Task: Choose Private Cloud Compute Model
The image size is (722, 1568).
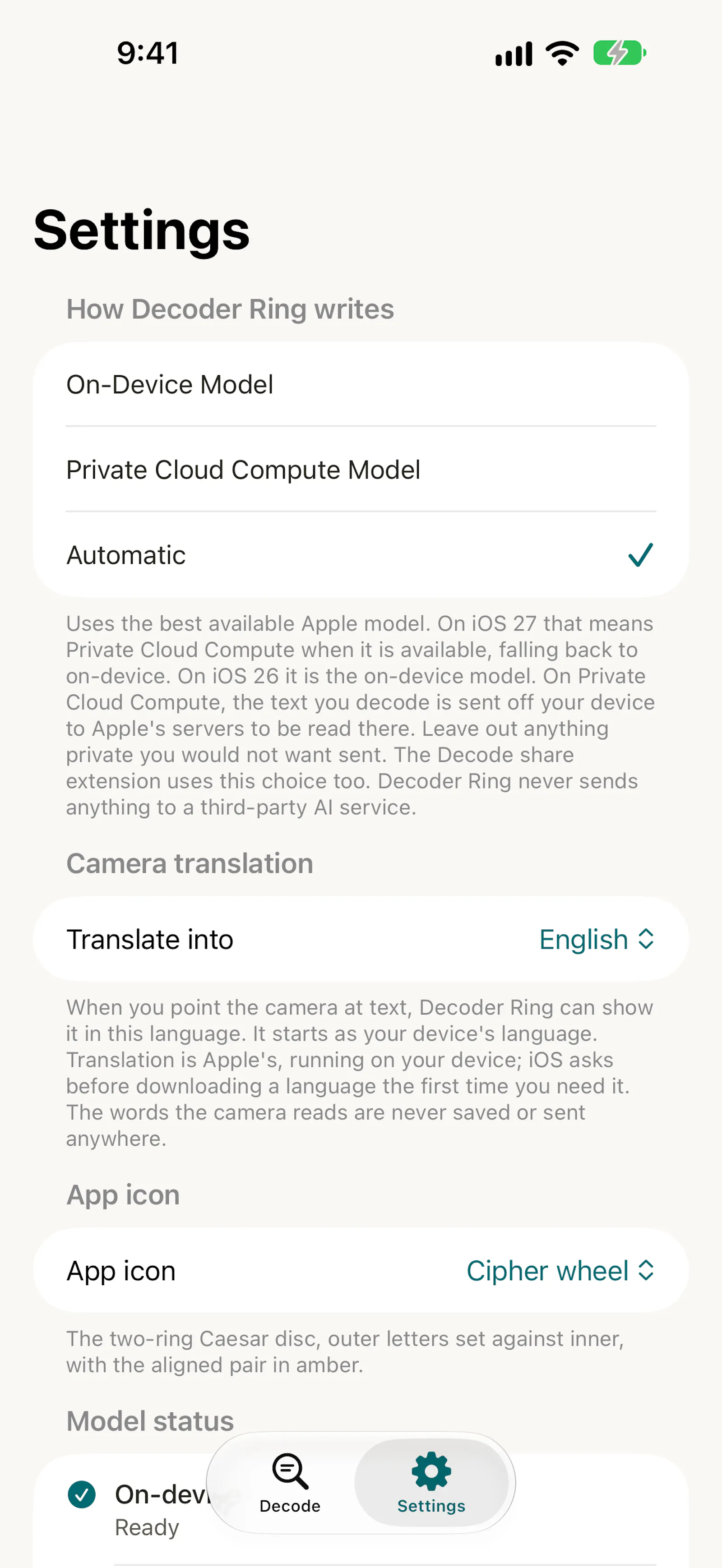Action: 361,469
